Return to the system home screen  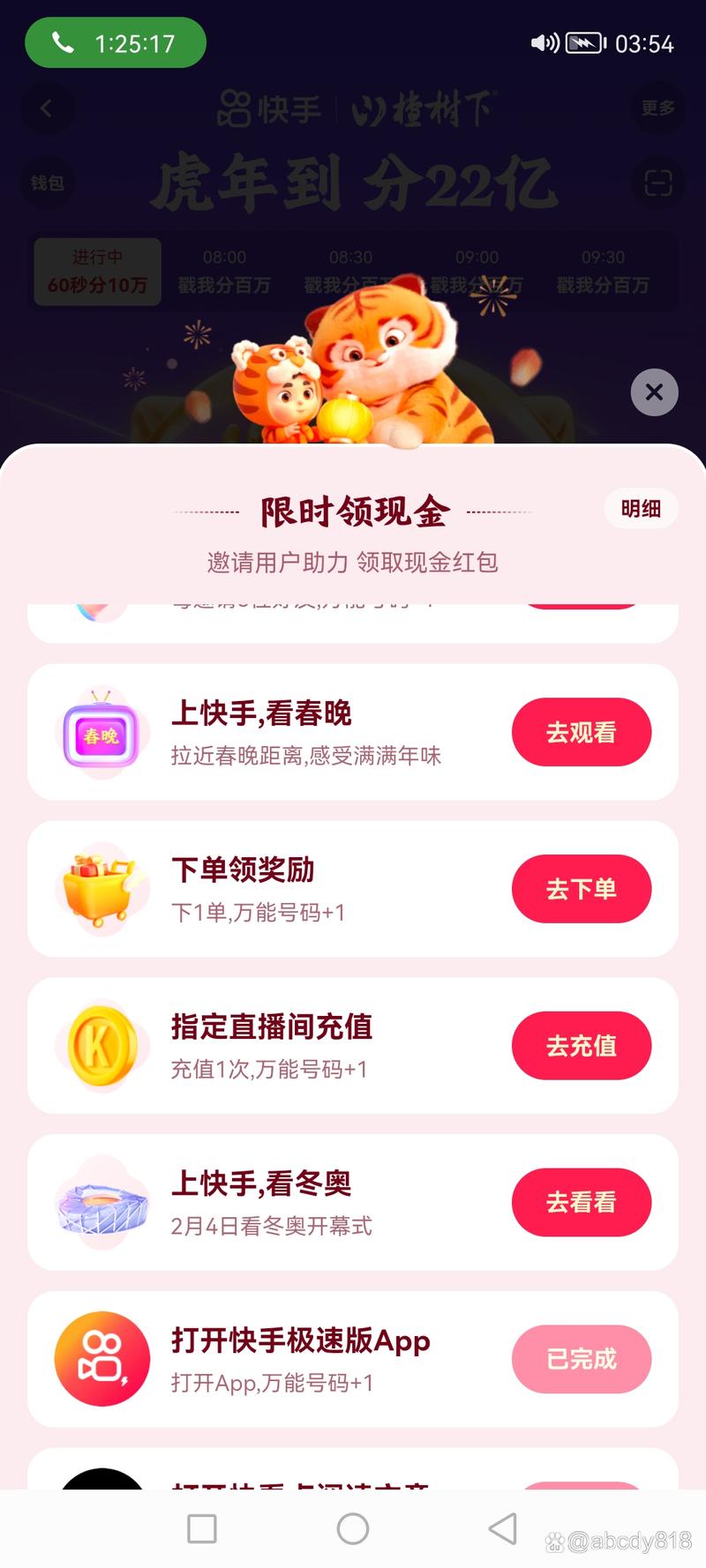coord(353,1528)
